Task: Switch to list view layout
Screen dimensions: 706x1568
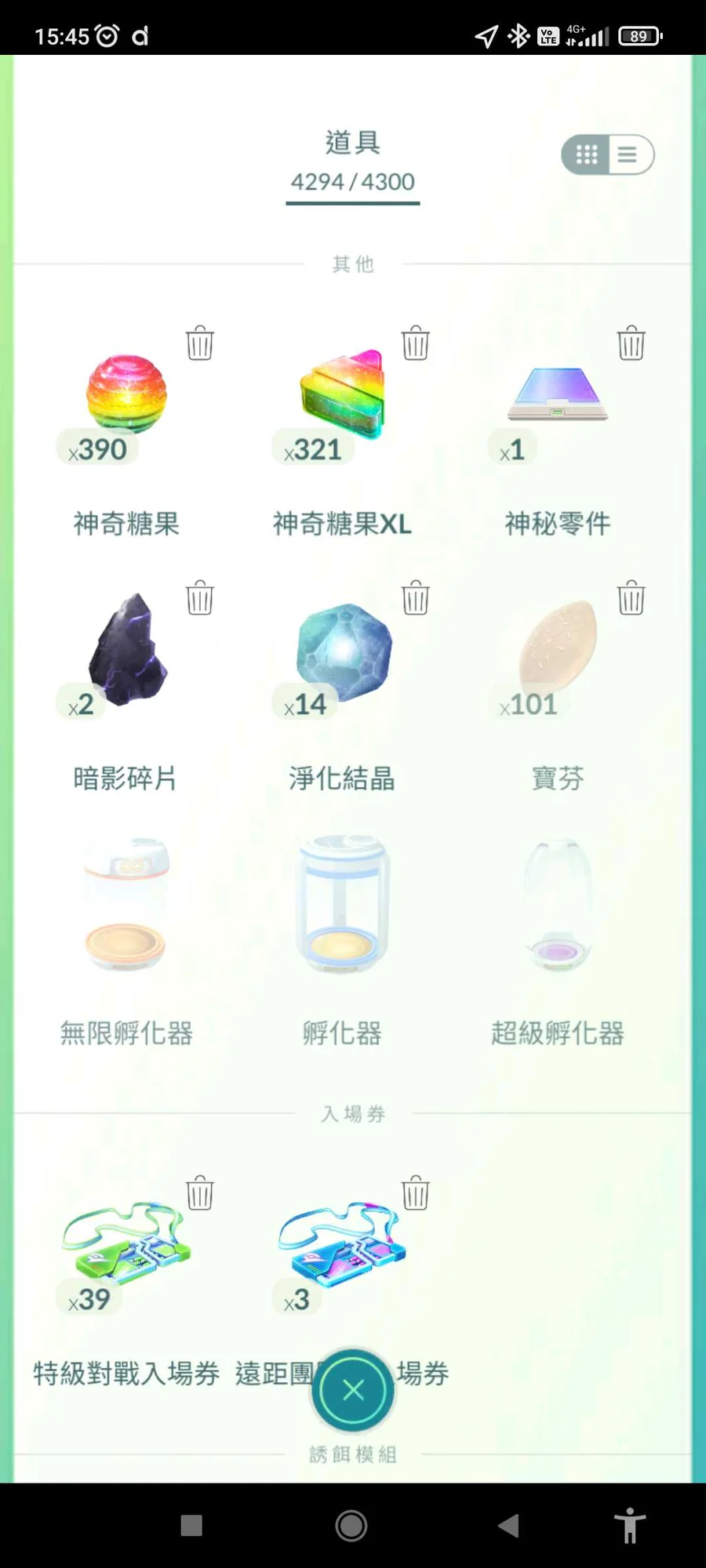Action: pyautogui.click(x=628, y=154)
